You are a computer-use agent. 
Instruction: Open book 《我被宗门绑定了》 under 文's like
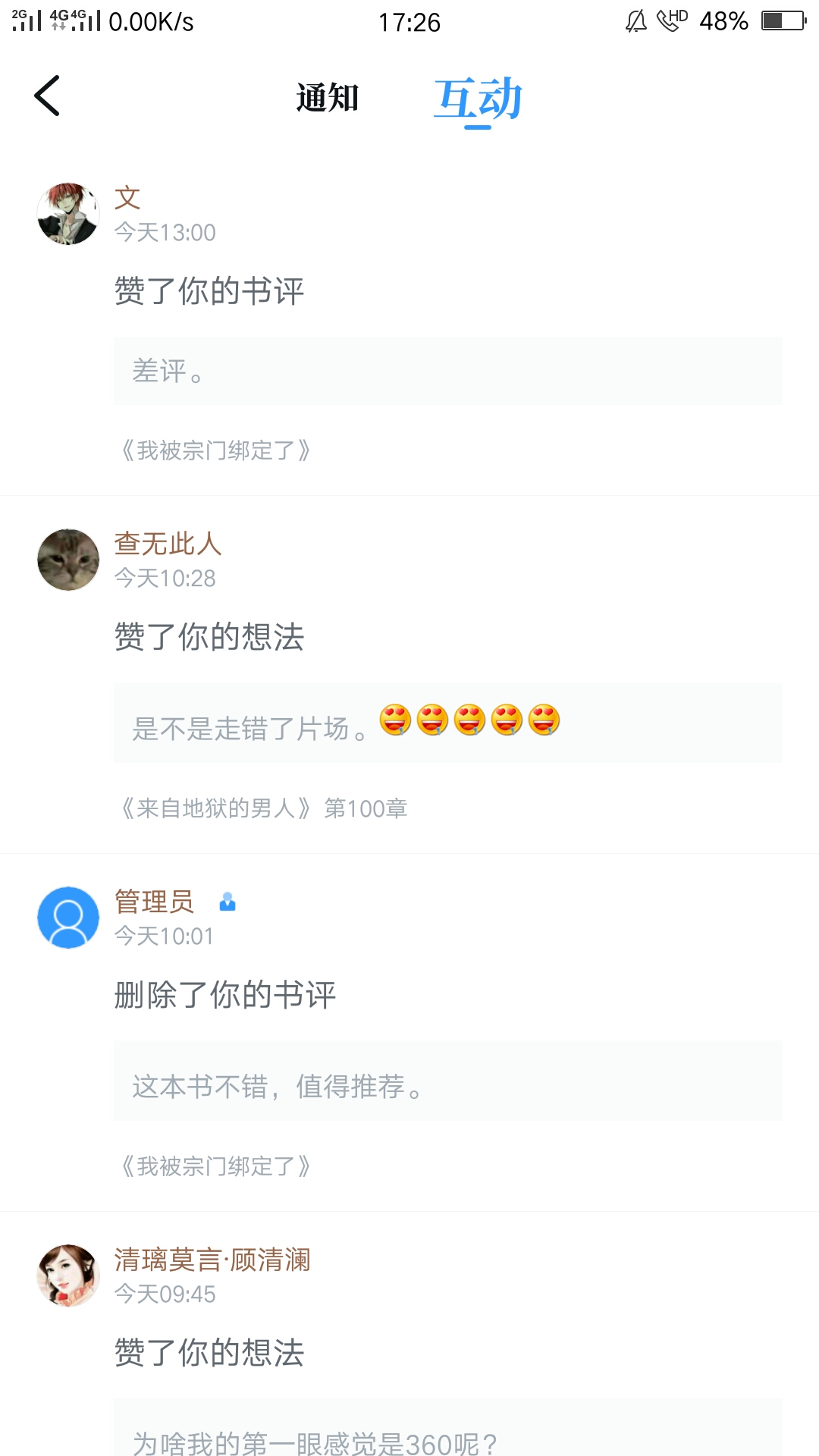tap(216, 450)
